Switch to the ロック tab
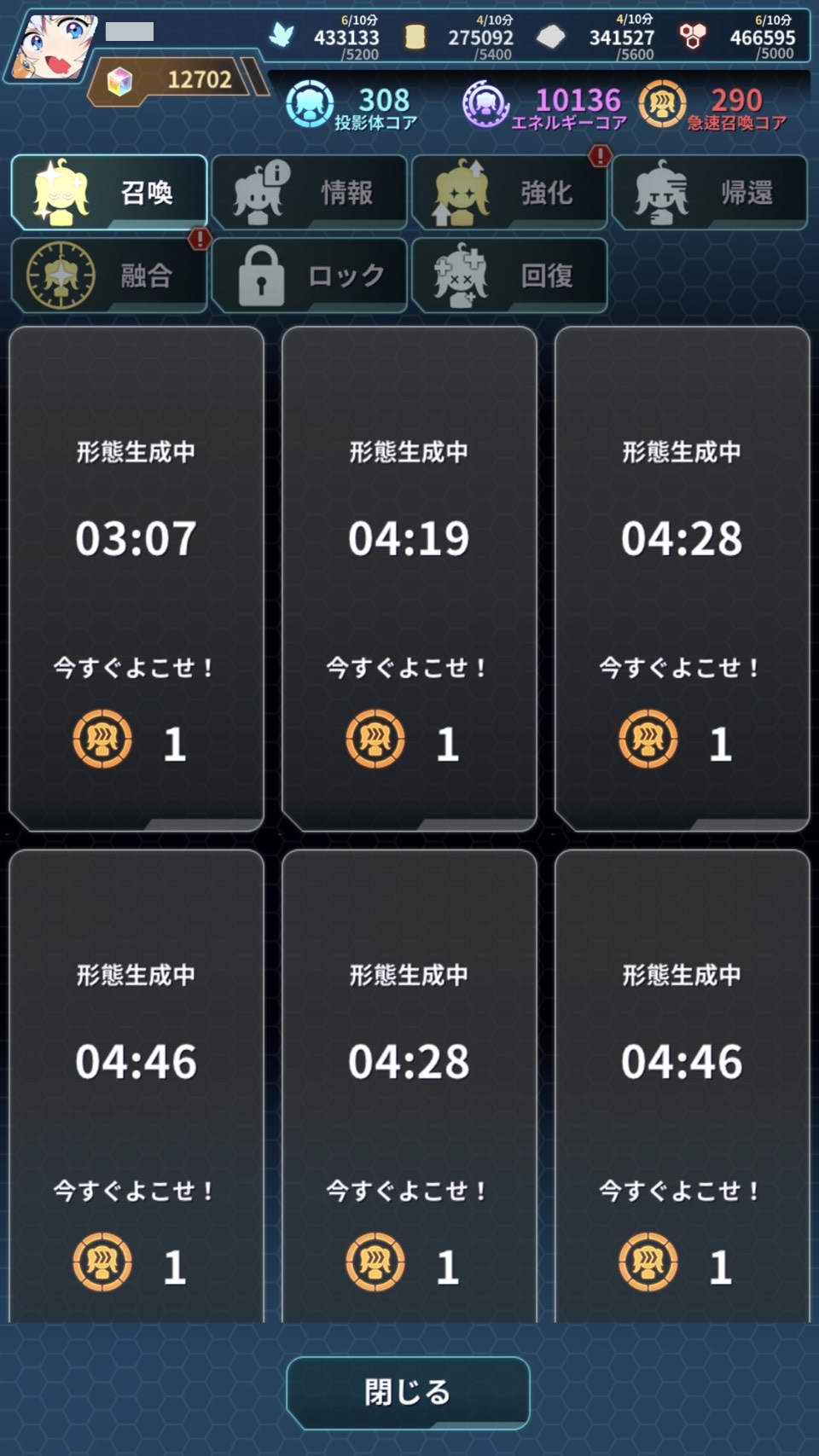The width and height of the screenshot is (819, 1456). pos(309,276)
